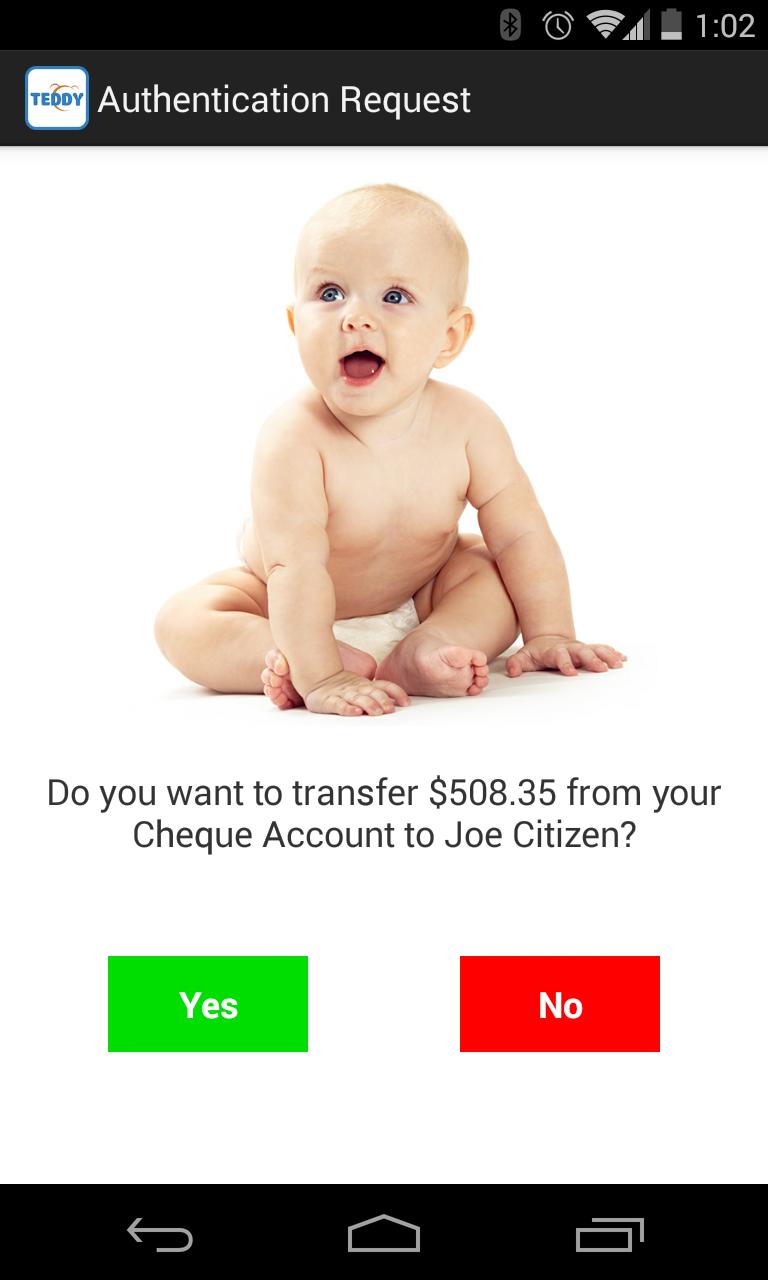Decline the transfer with No
Screen dimensions: 768x1280
click(560, 1004)
